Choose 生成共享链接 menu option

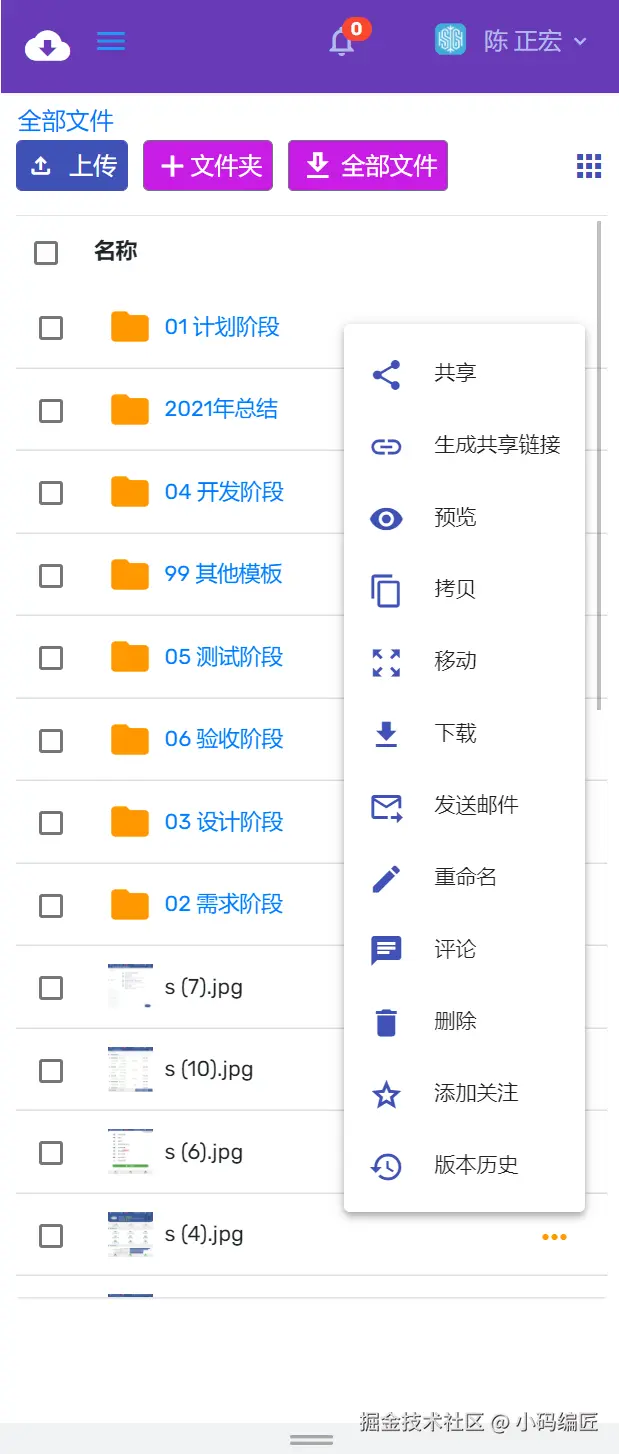tap(497, 445)
